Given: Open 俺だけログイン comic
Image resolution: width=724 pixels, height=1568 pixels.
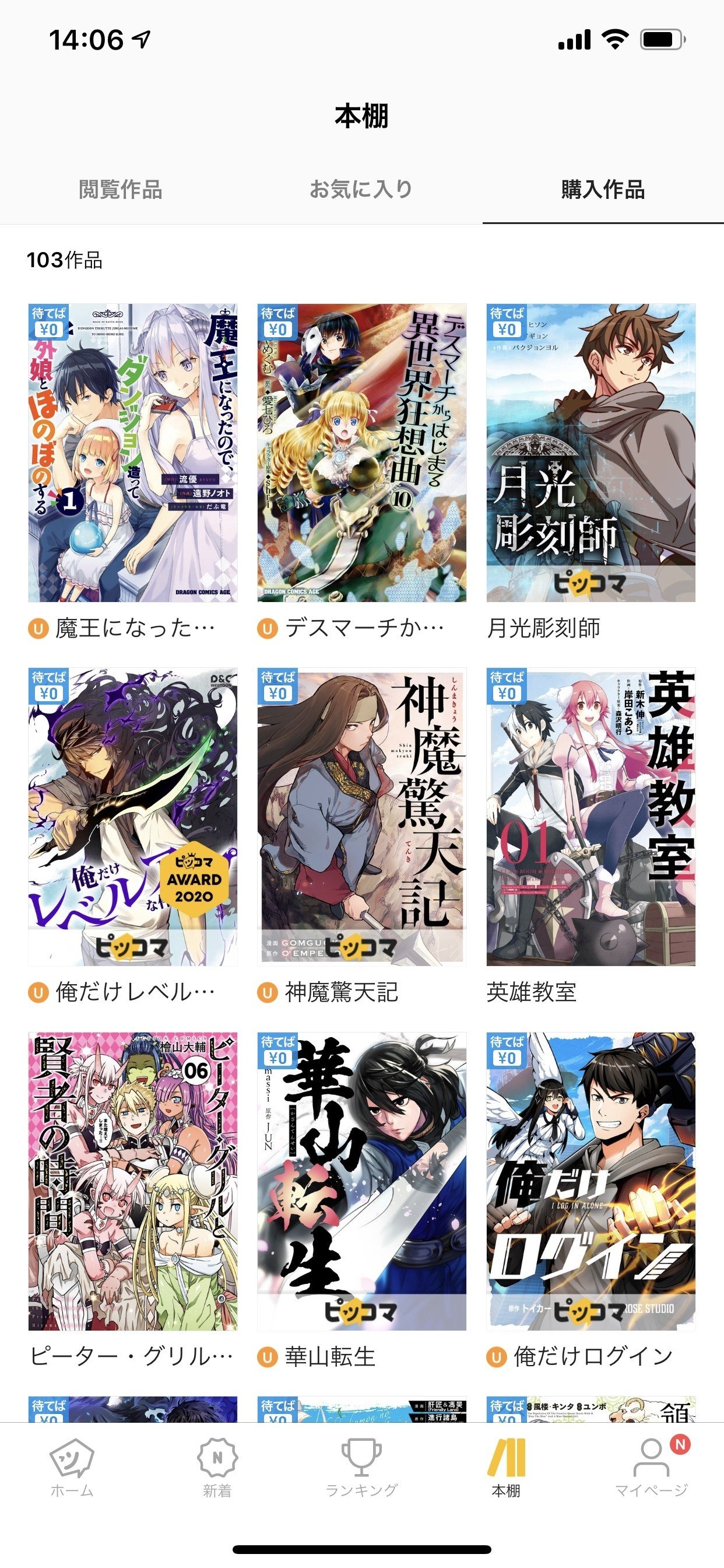Looking at the screenshot, I should (x=590, y=1181).
